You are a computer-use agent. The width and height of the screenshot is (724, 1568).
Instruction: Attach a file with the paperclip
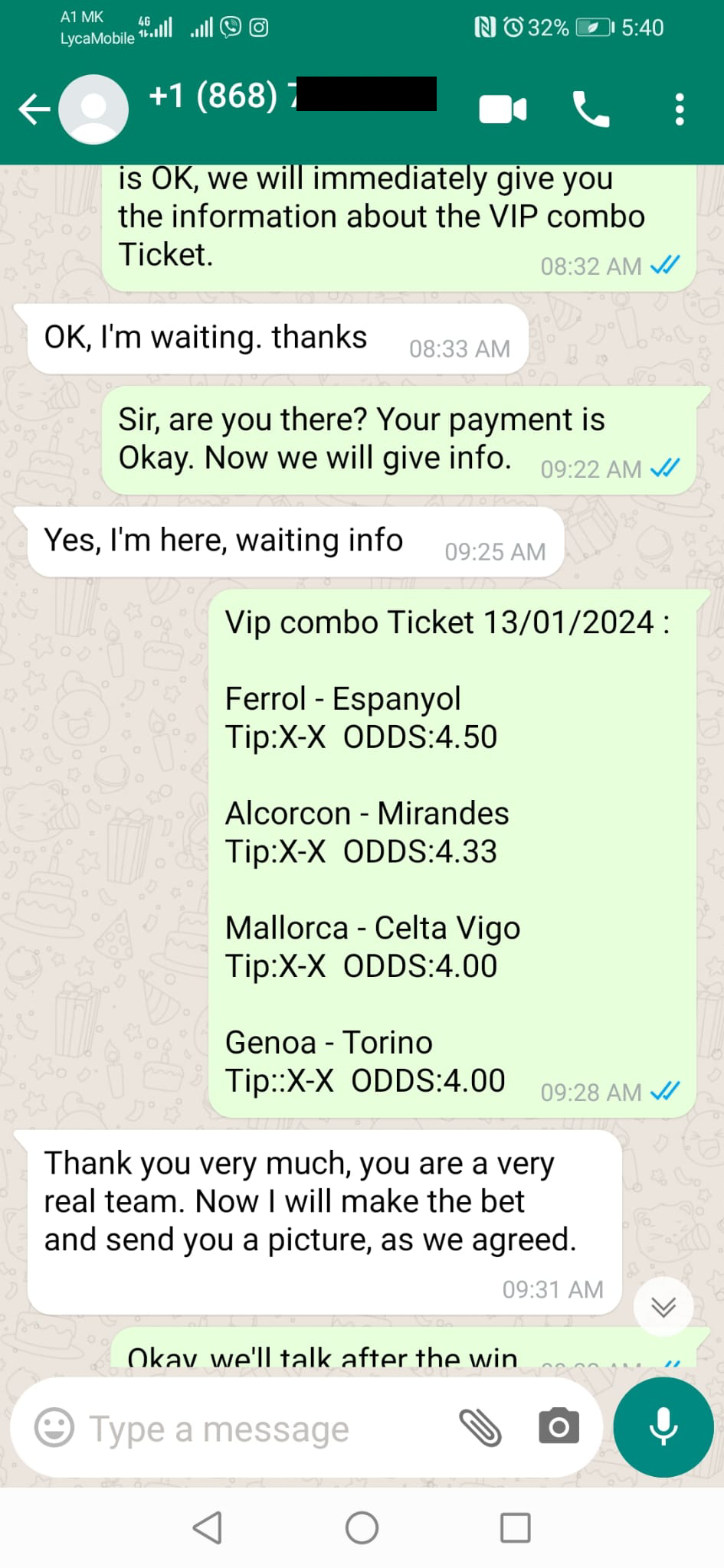(480, 1428)
